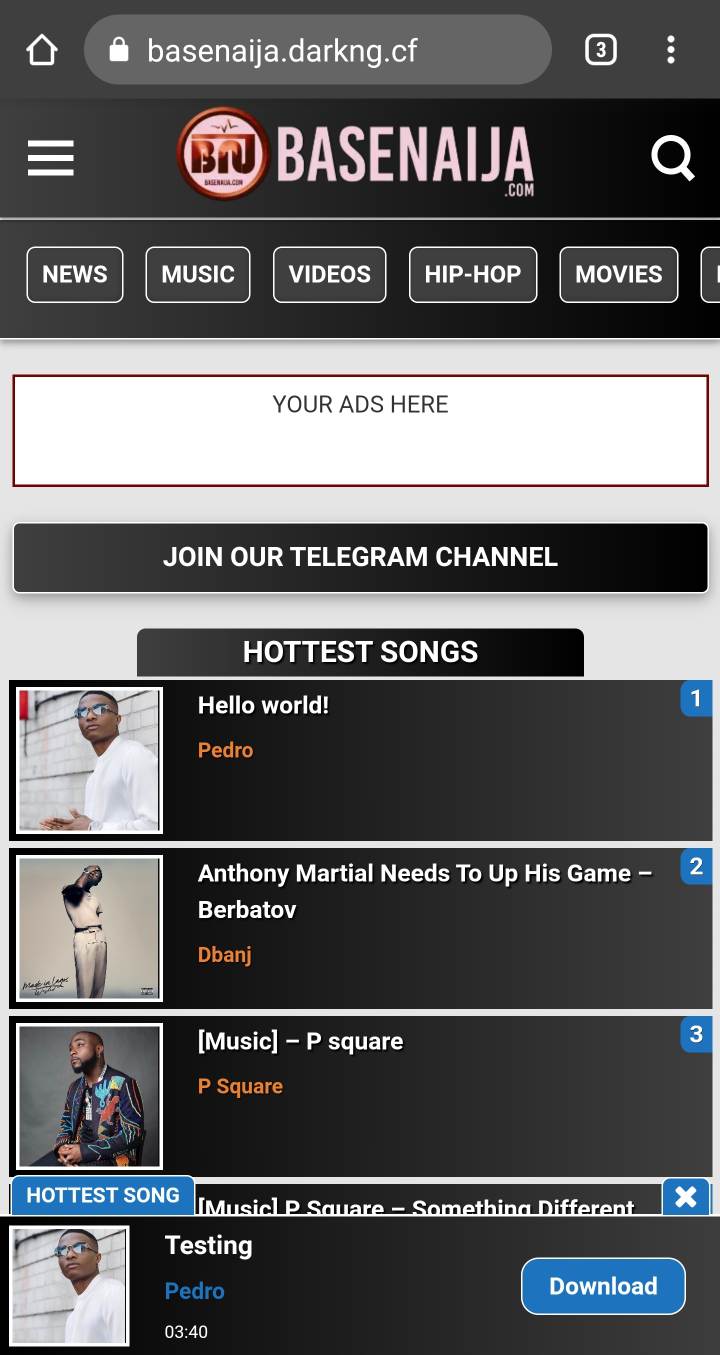The height and width of the screenshot is (1355, 720).
Task: Switch to the VIDEOS category
Action: (x=329, y=274)
